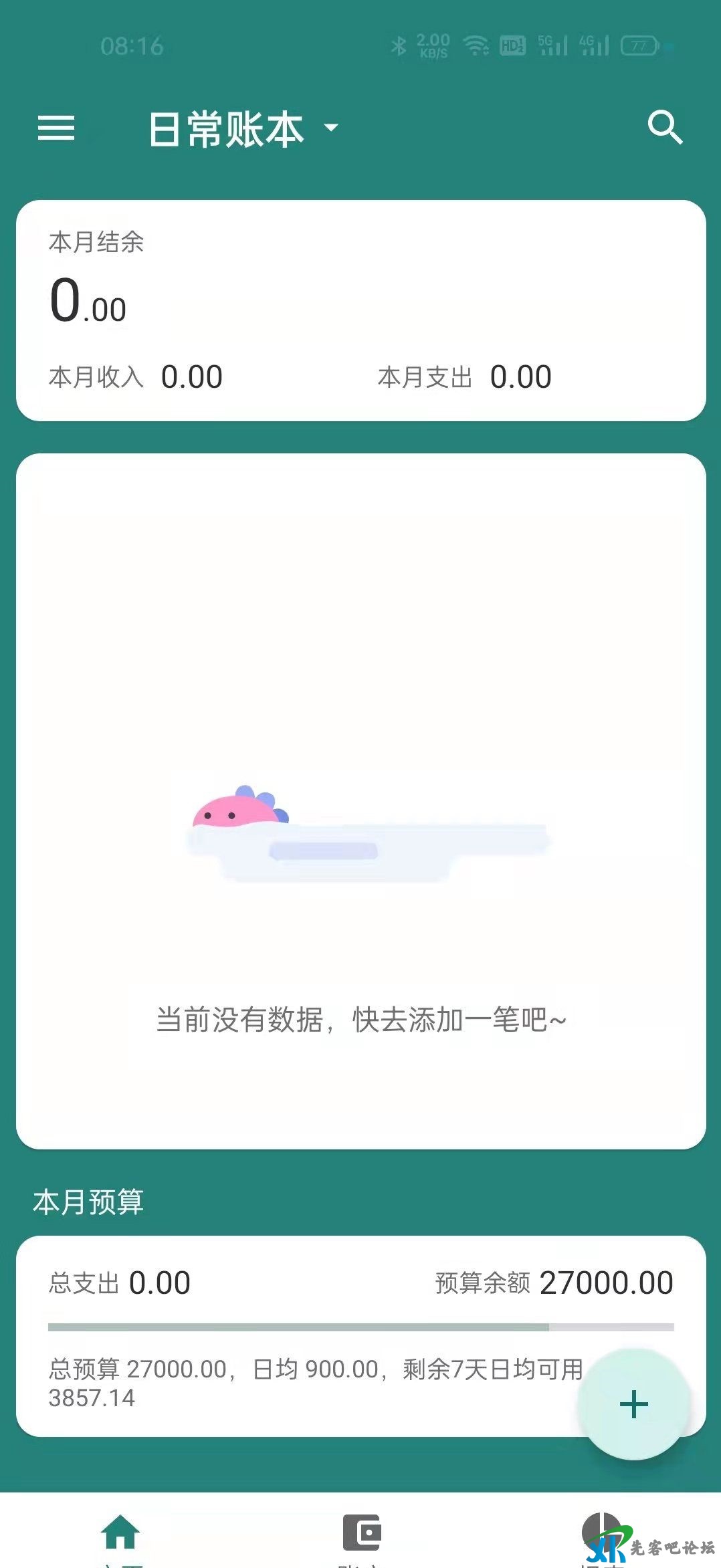Expand the 日常账本 ledger dropdown
Image resolution: width=721 pixels, height=1568 pixels.
click(243, 128)
